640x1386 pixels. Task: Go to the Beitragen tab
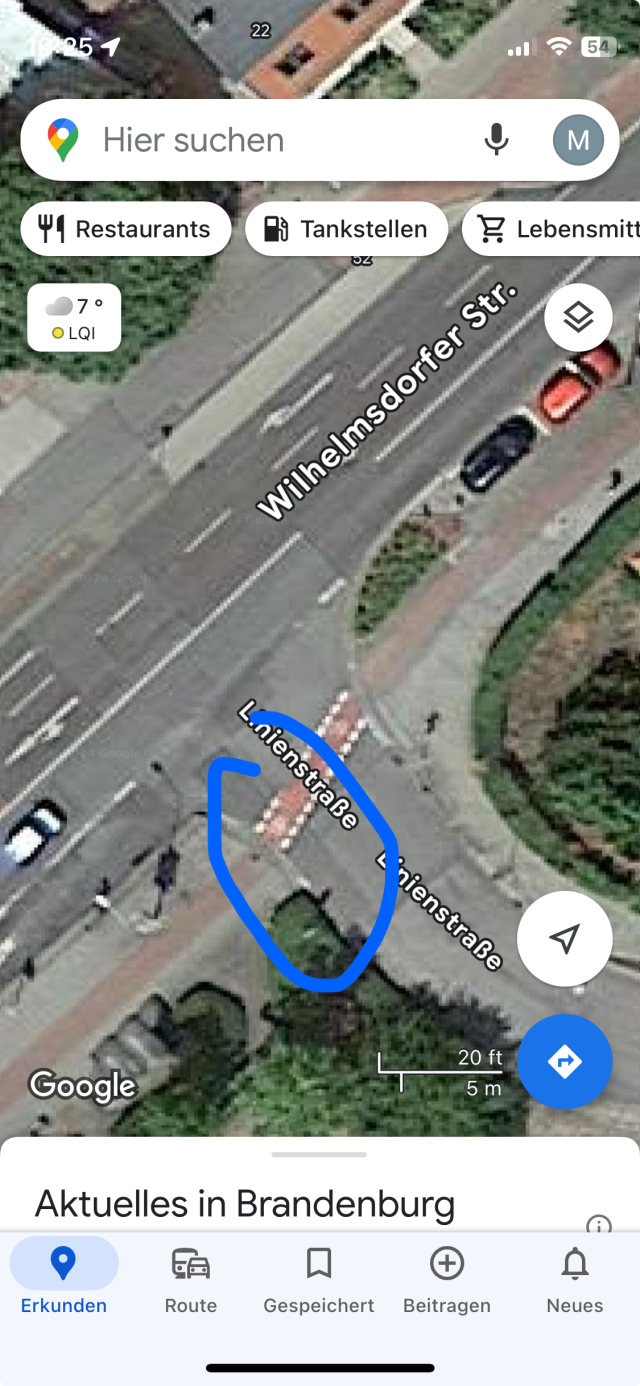click(x=447, y=1280)
